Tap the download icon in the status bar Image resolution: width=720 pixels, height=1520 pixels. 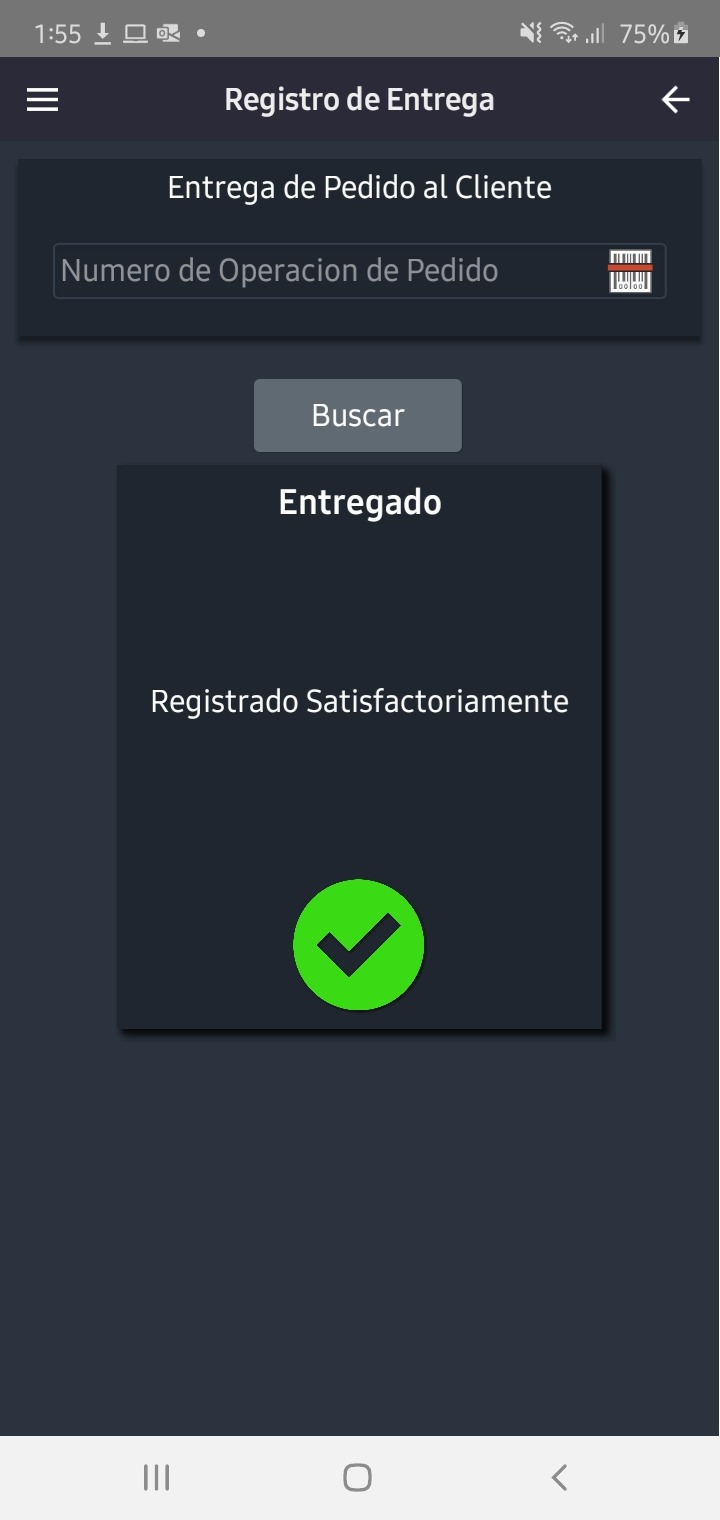101,33
